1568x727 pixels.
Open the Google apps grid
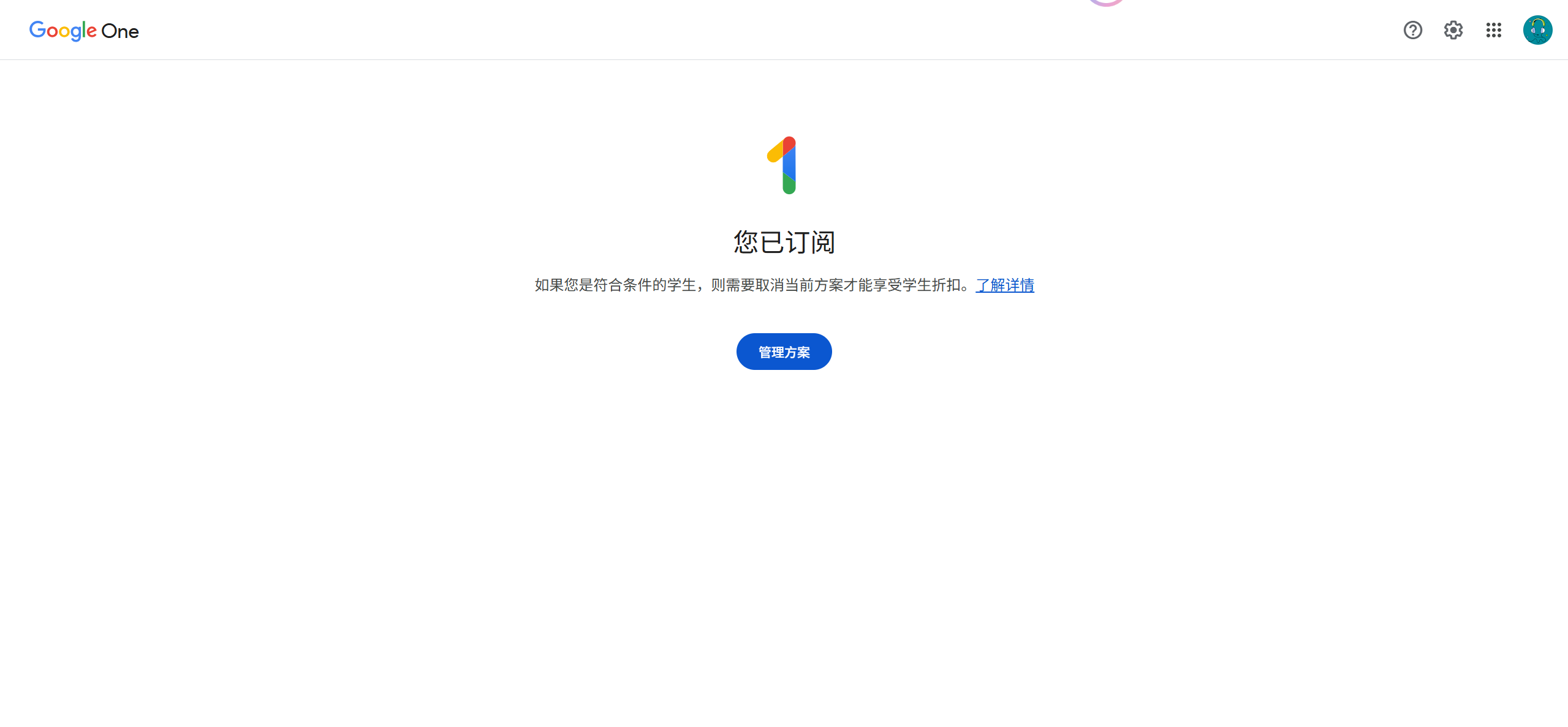1493,30
